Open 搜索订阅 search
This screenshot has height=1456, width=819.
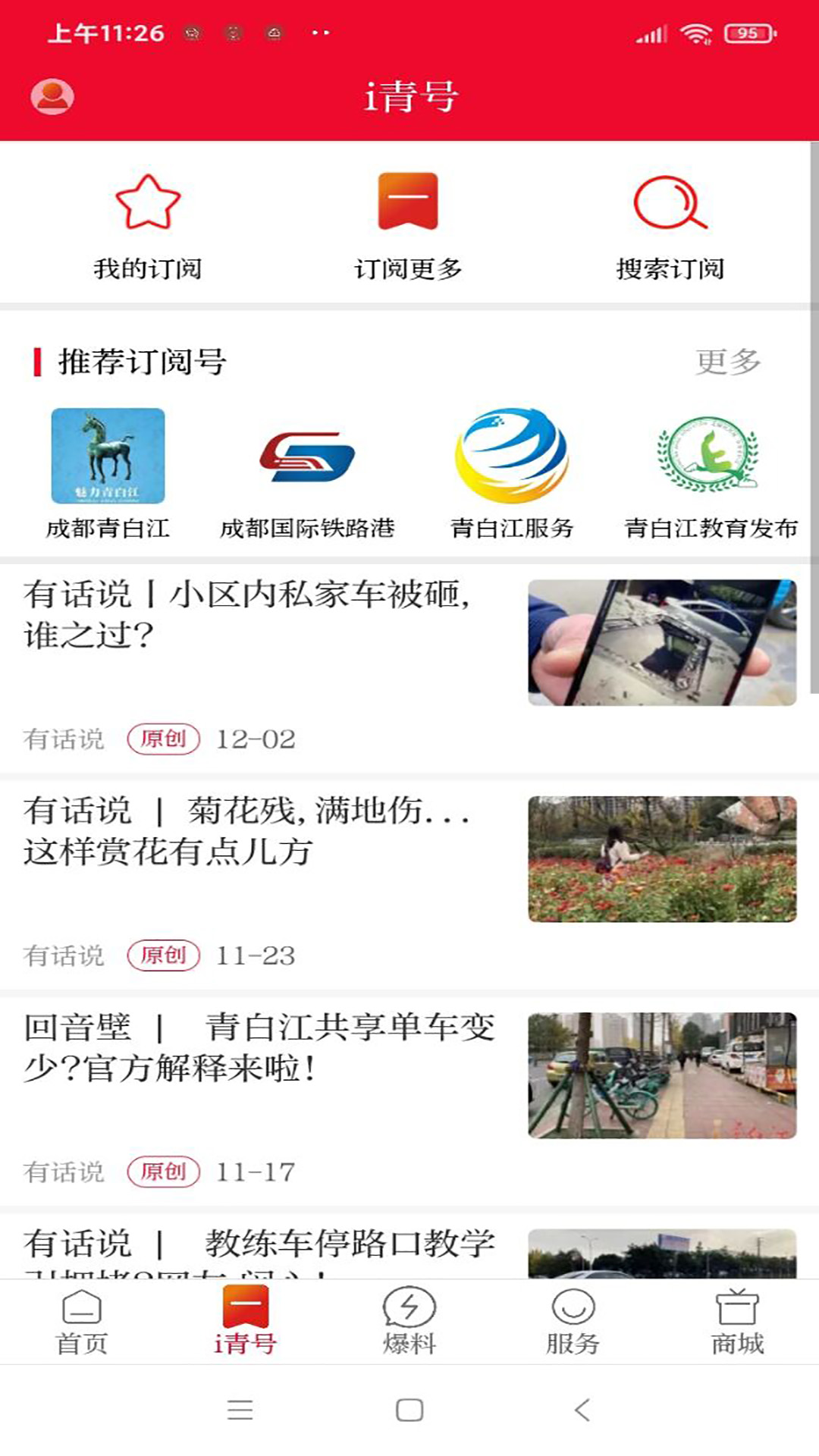pos(670,227)
